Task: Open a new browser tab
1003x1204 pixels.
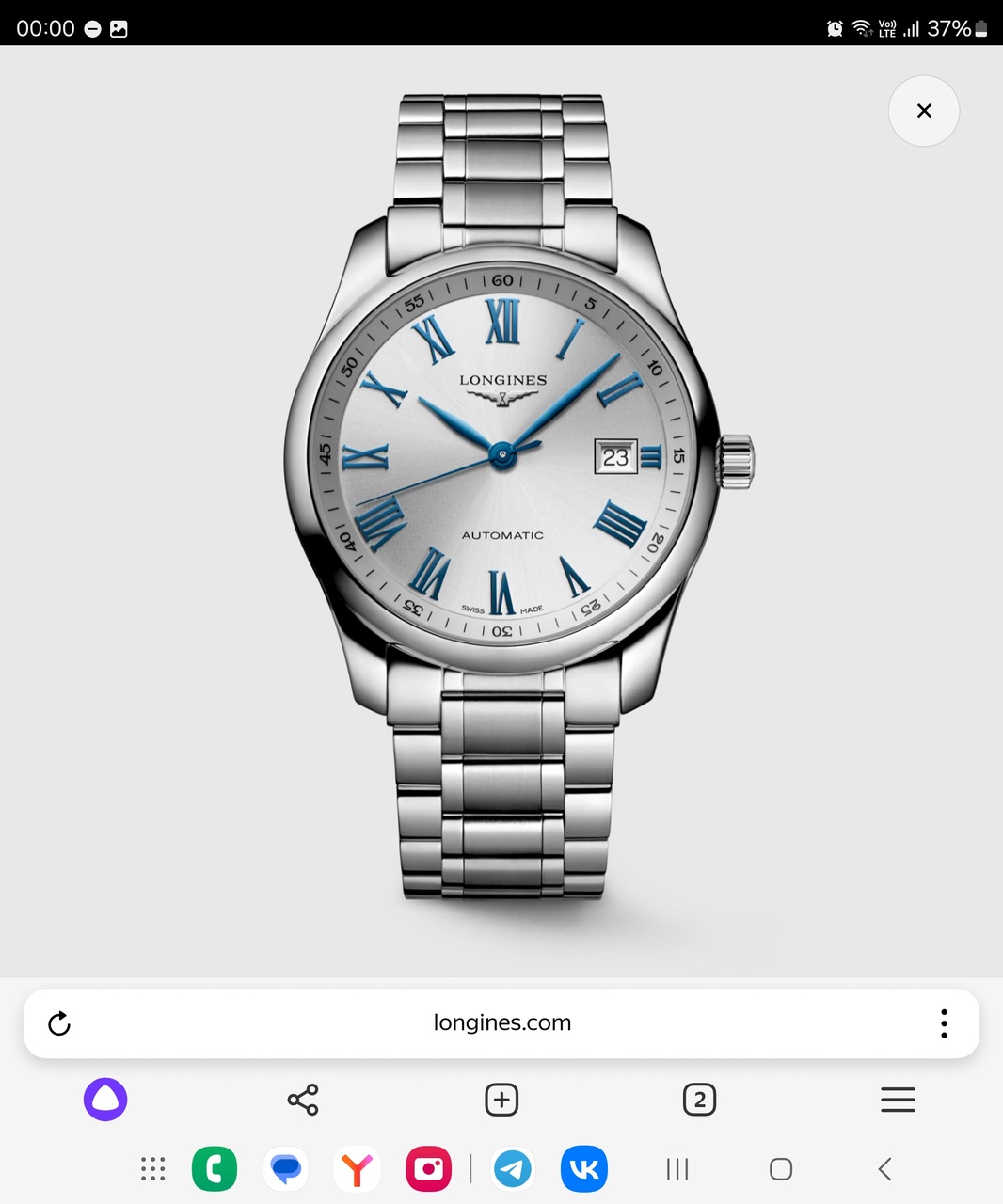Action: pos(501,1100)
